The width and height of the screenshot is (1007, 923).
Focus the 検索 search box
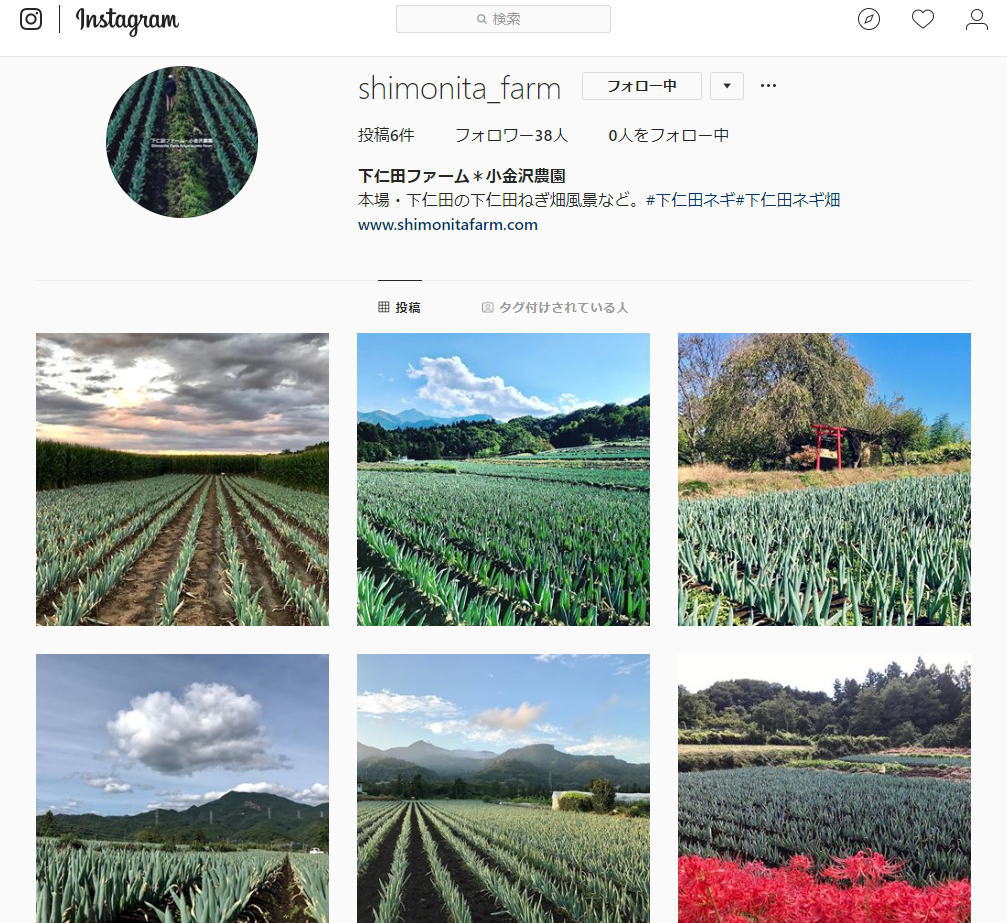[503, 19]
